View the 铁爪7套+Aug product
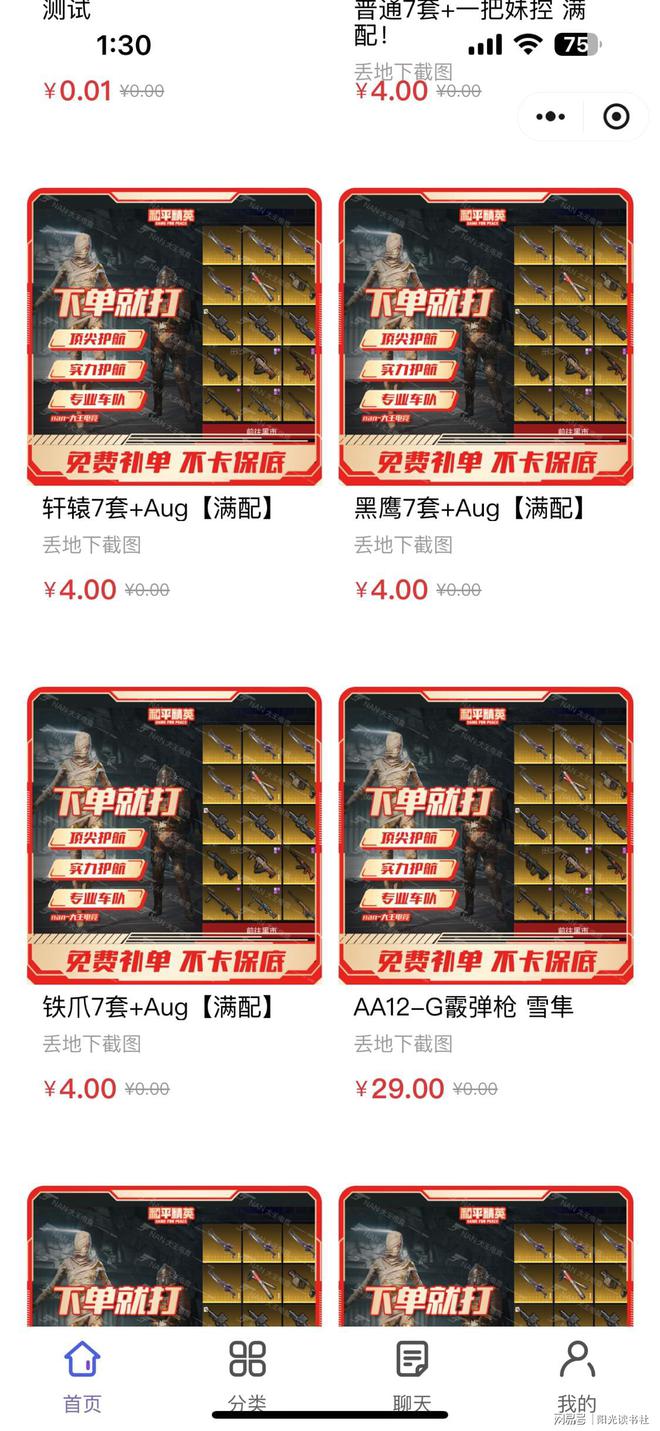The height and width of the screenshot is (1431, 660). click(x=174, y=835)
